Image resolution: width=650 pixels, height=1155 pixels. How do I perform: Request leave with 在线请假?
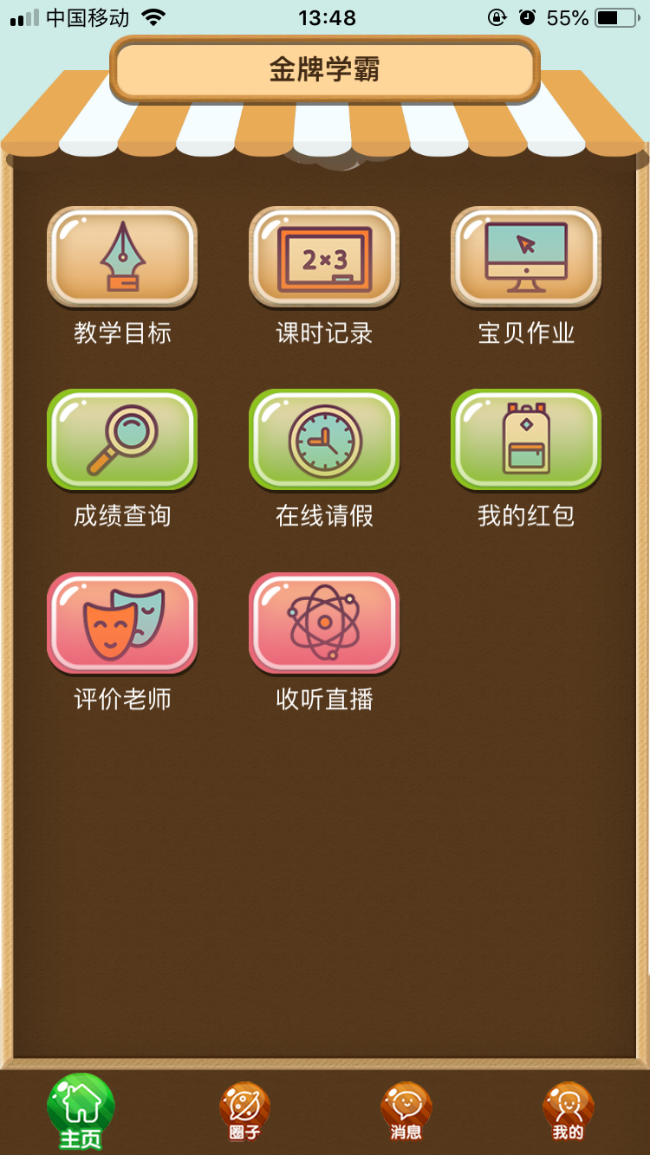pos(324,439)
